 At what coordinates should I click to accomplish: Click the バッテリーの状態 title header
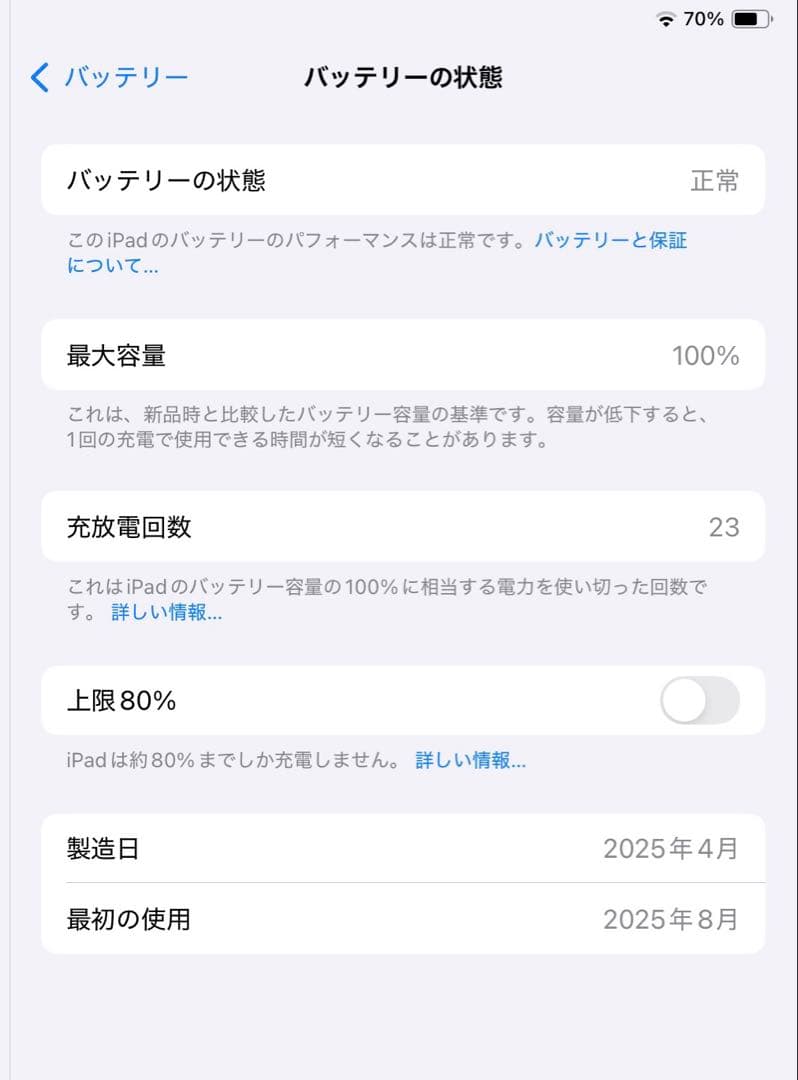[403, 77]
